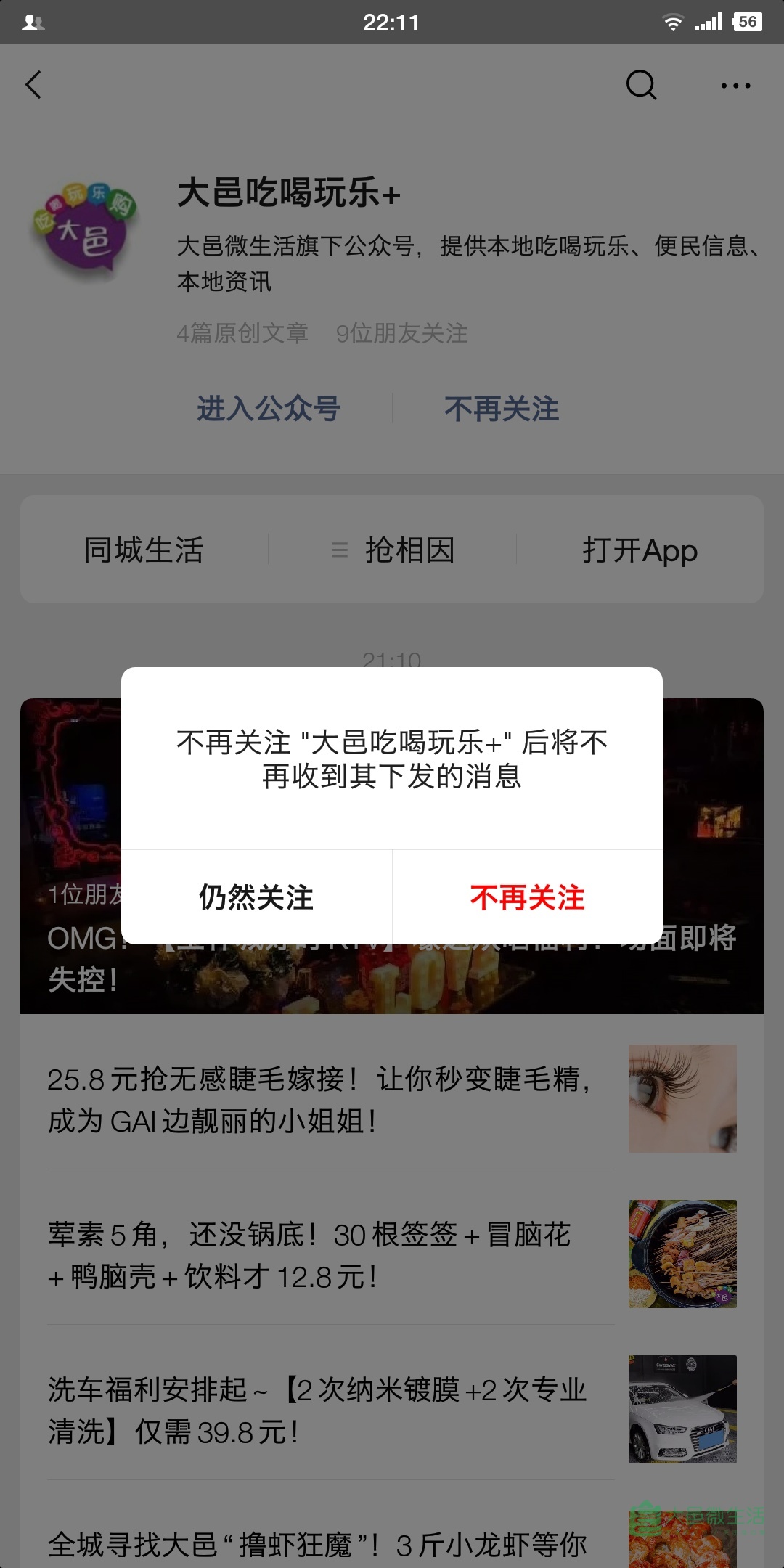The height and width of the screenshot is (1568, 784).
Task: Go back with the top-left arrow
Action: (x=33, y=85)
